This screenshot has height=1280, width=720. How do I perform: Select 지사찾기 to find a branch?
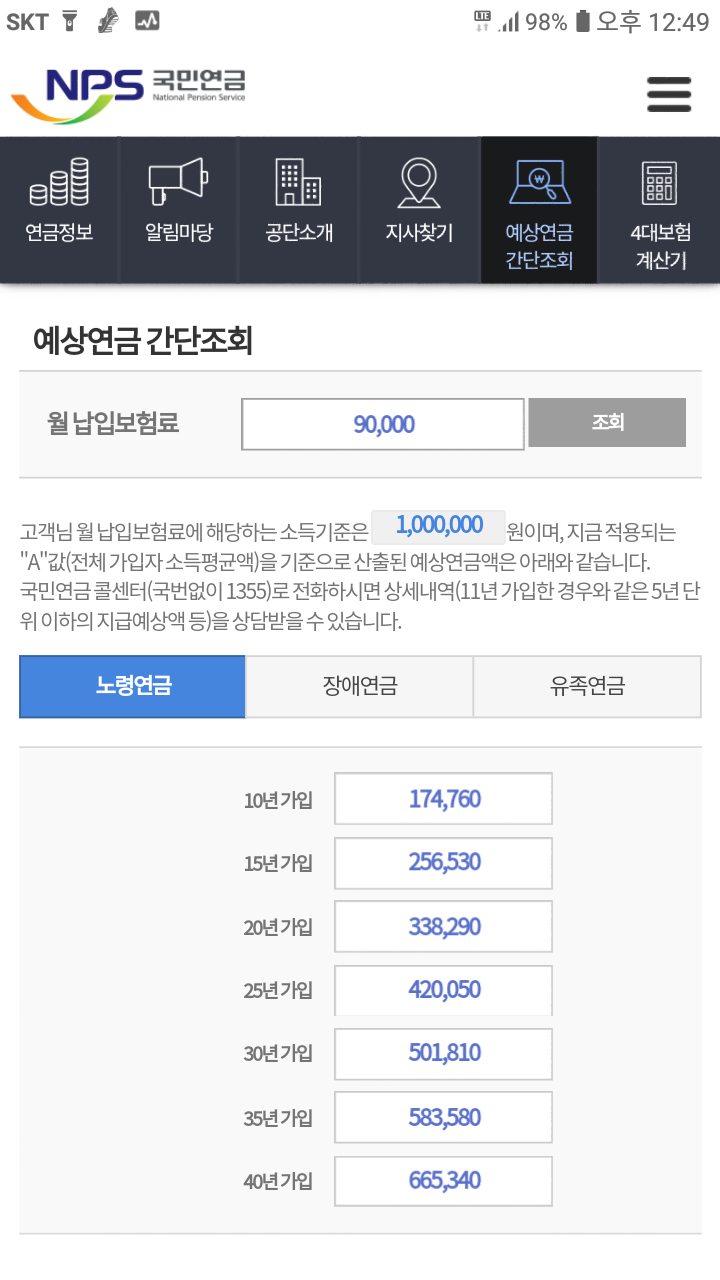pyautogui.click(x=419, y=210)
